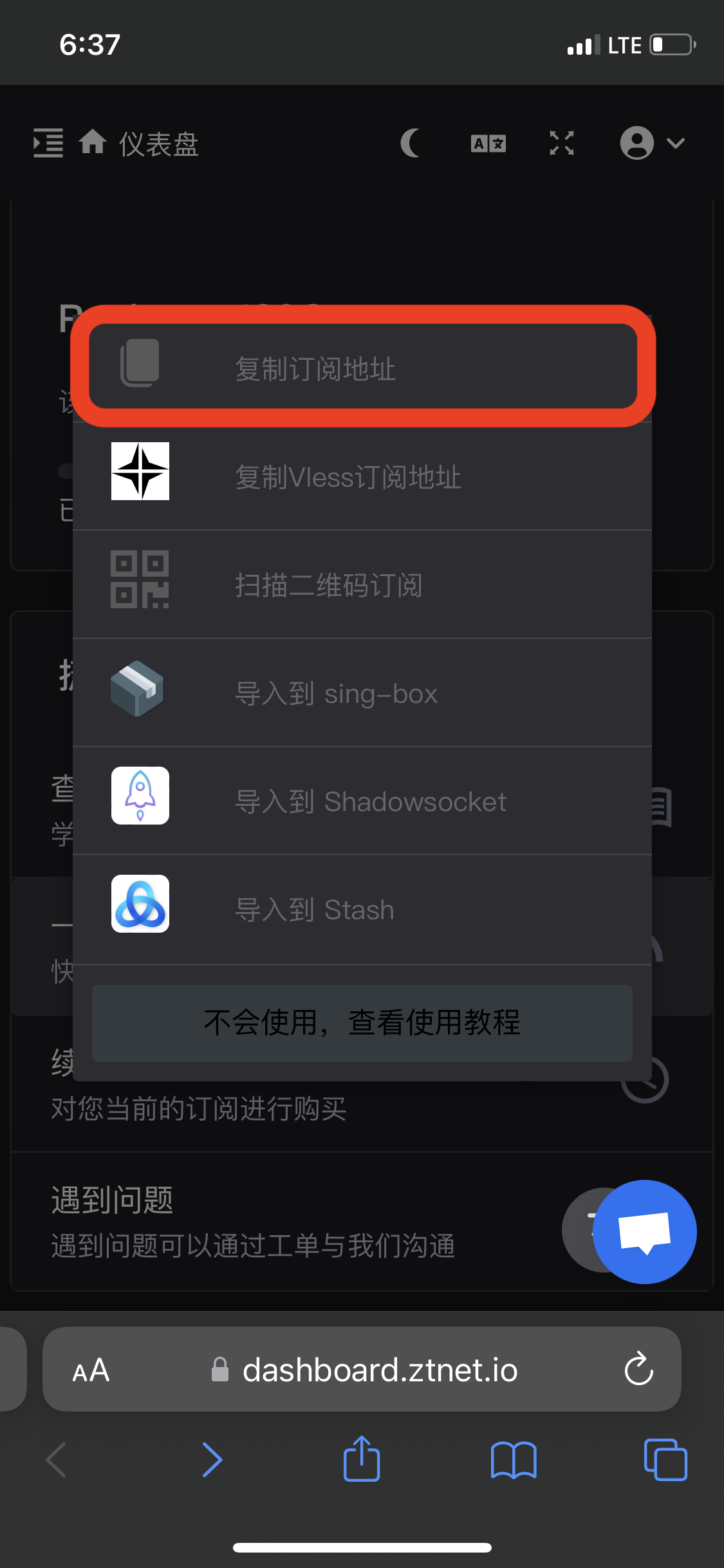Image resolution: width=724 pixels, height=1568 pixels.
Task: Open the side drawer menu
Action: [48, 143]
